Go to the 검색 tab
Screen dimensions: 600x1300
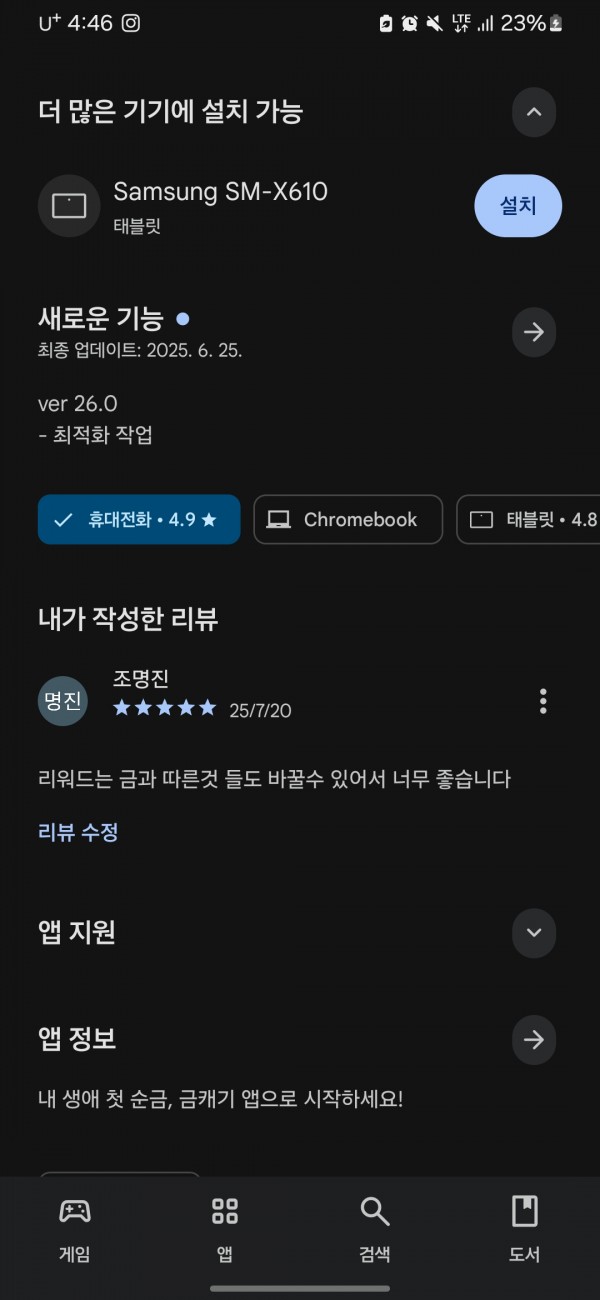[x=375, y=1230]
